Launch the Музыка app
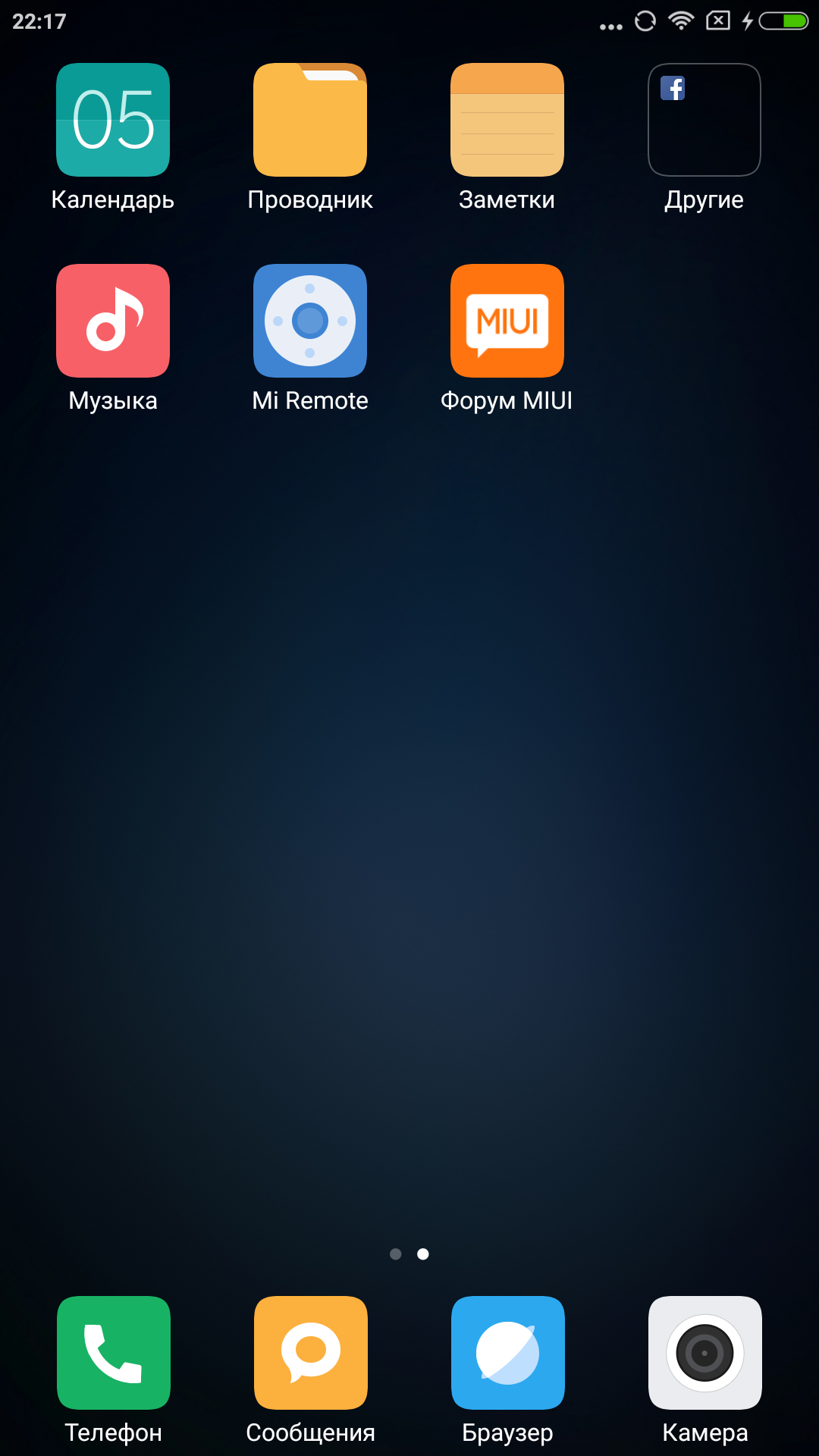The height and width of the screenshot is (1456, 819). tap(113, 321)
